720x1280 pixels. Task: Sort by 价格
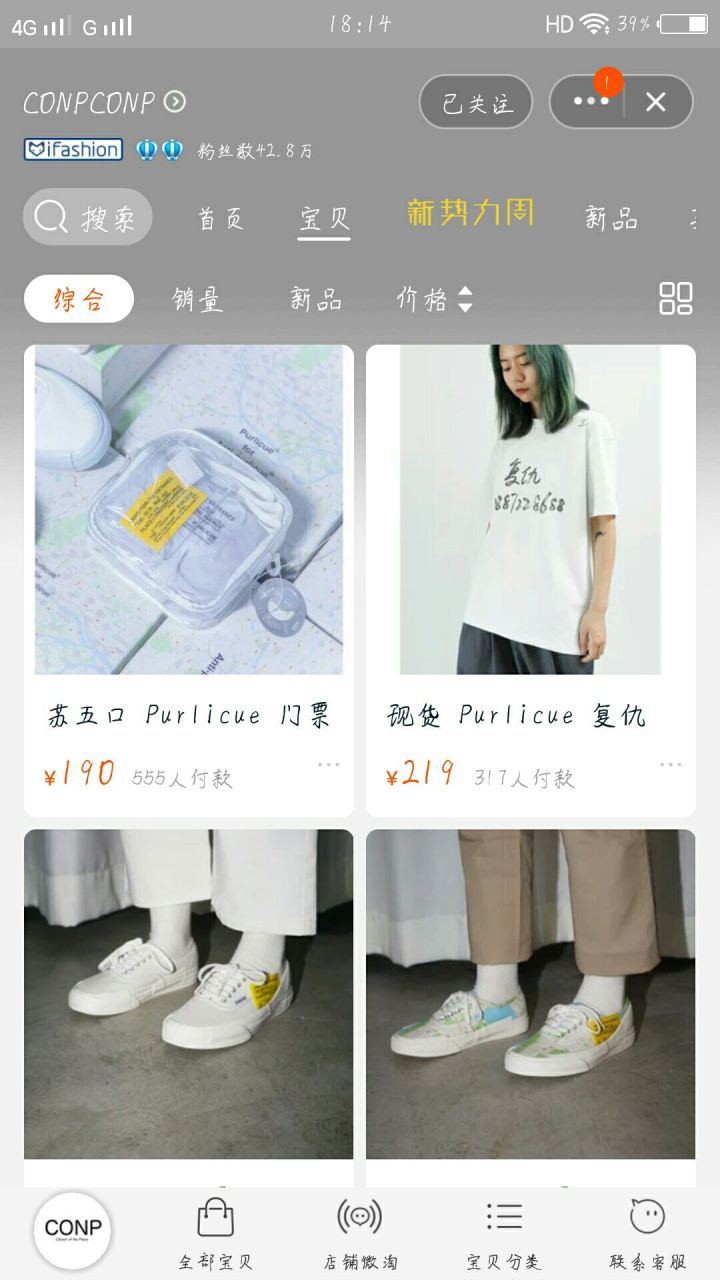(433, 299)
